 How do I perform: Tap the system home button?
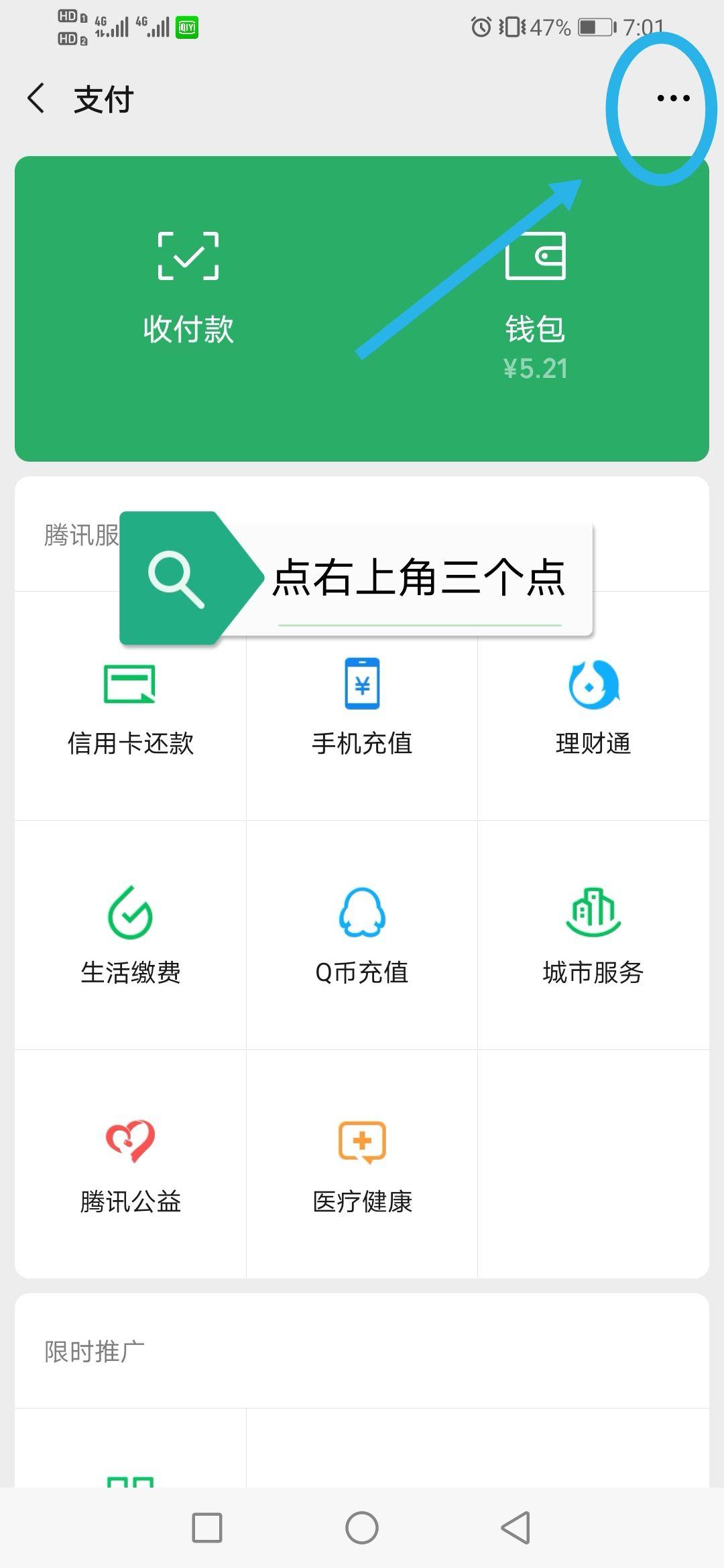tap(362, 1528)
